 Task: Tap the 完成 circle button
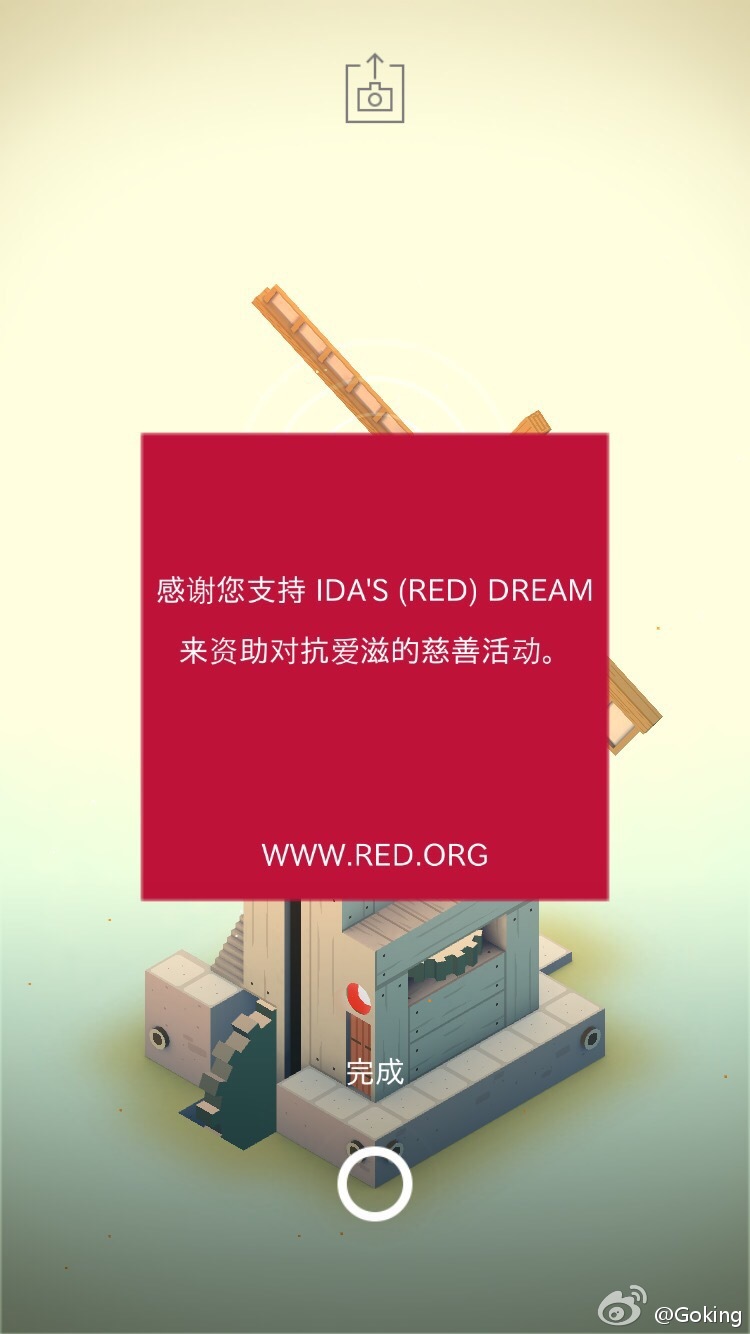tap(375, 1184)
